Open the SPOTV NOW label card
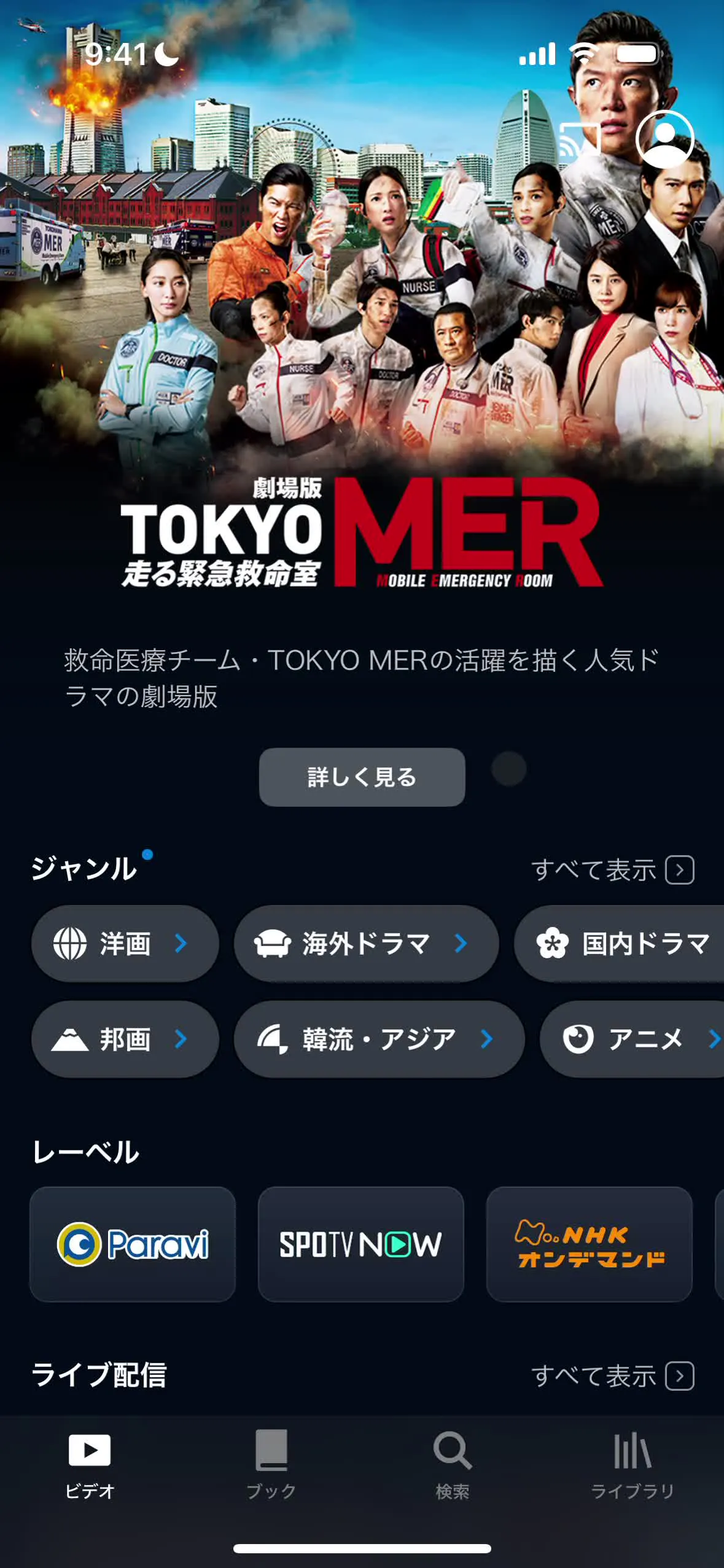This screenshot has height=1568, width=724. point(361,1244)
